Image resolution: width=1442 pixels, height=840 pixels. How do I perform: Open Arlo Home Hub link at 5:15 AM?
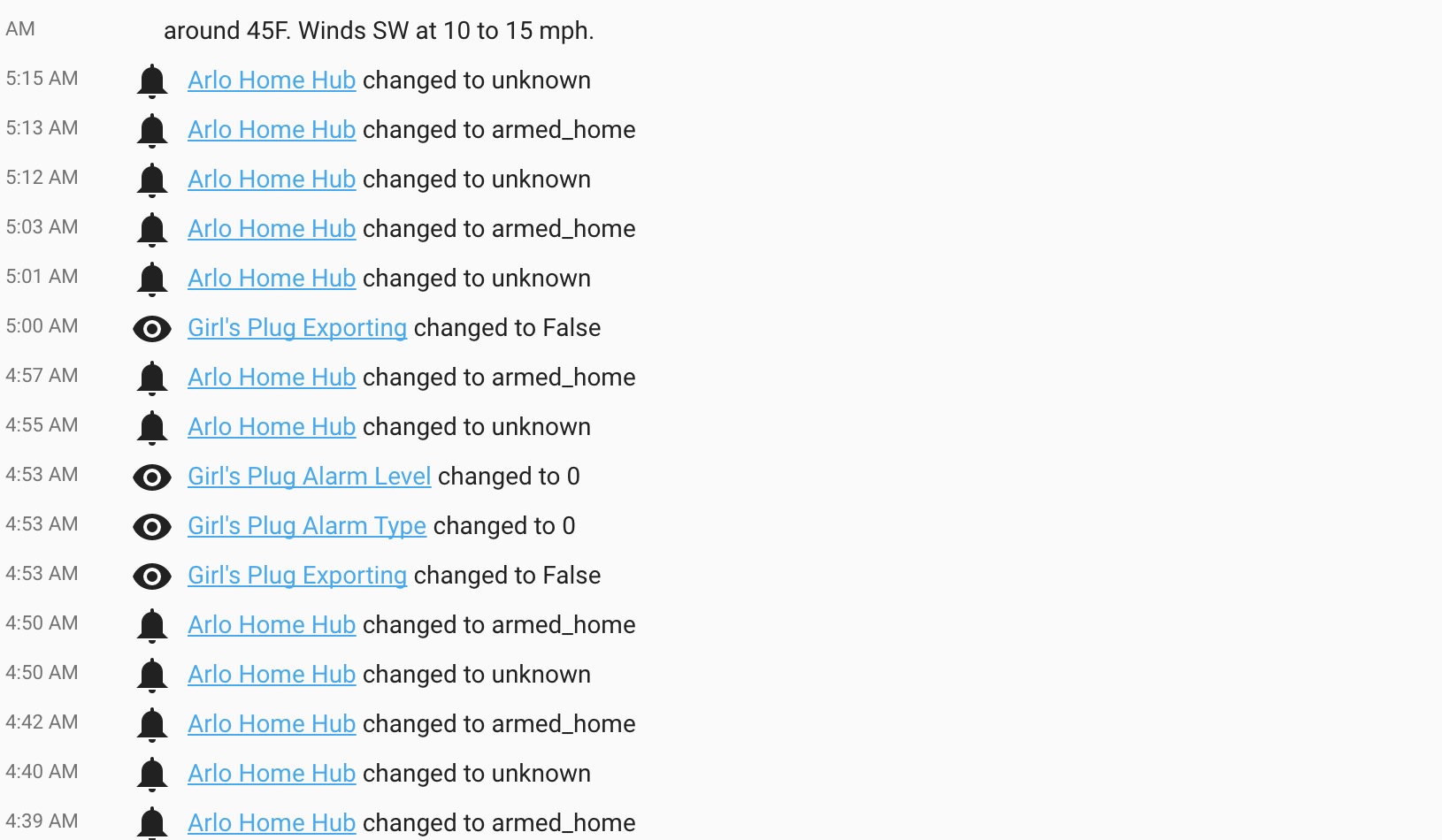272,80
